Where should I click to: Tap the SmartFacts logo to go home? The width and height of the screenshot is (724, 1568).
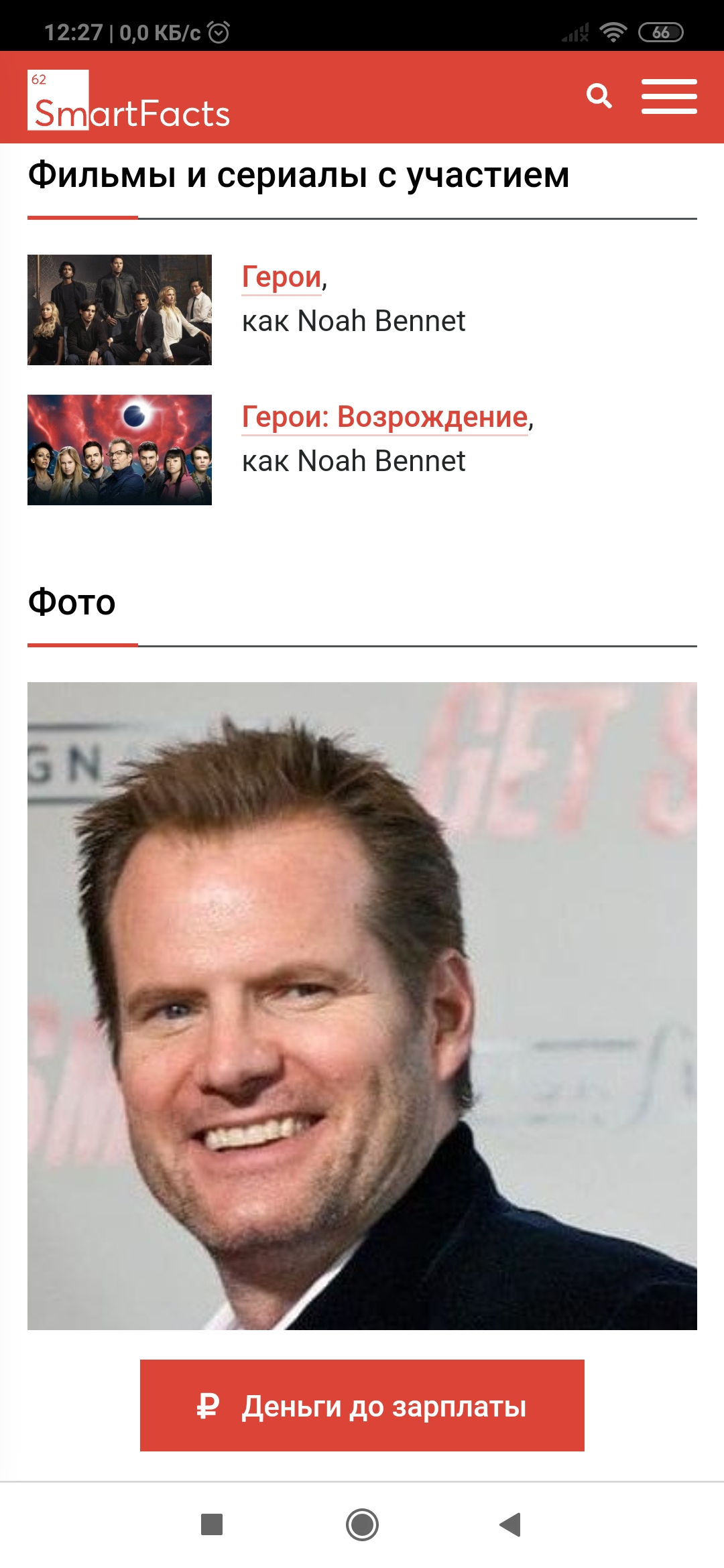point(129,100)
